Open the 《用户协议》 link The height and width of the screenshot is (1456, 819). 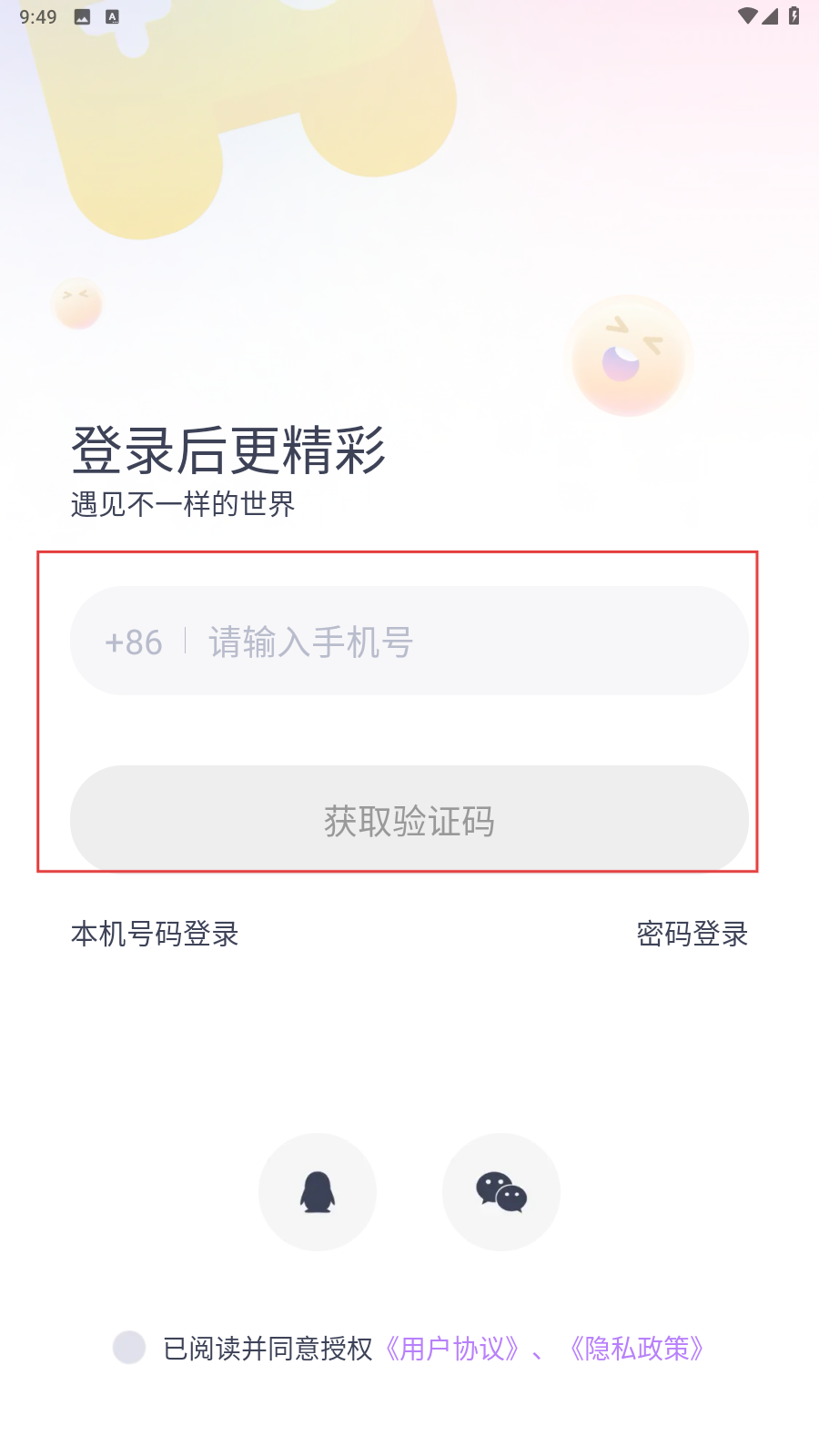point(452,1349)
